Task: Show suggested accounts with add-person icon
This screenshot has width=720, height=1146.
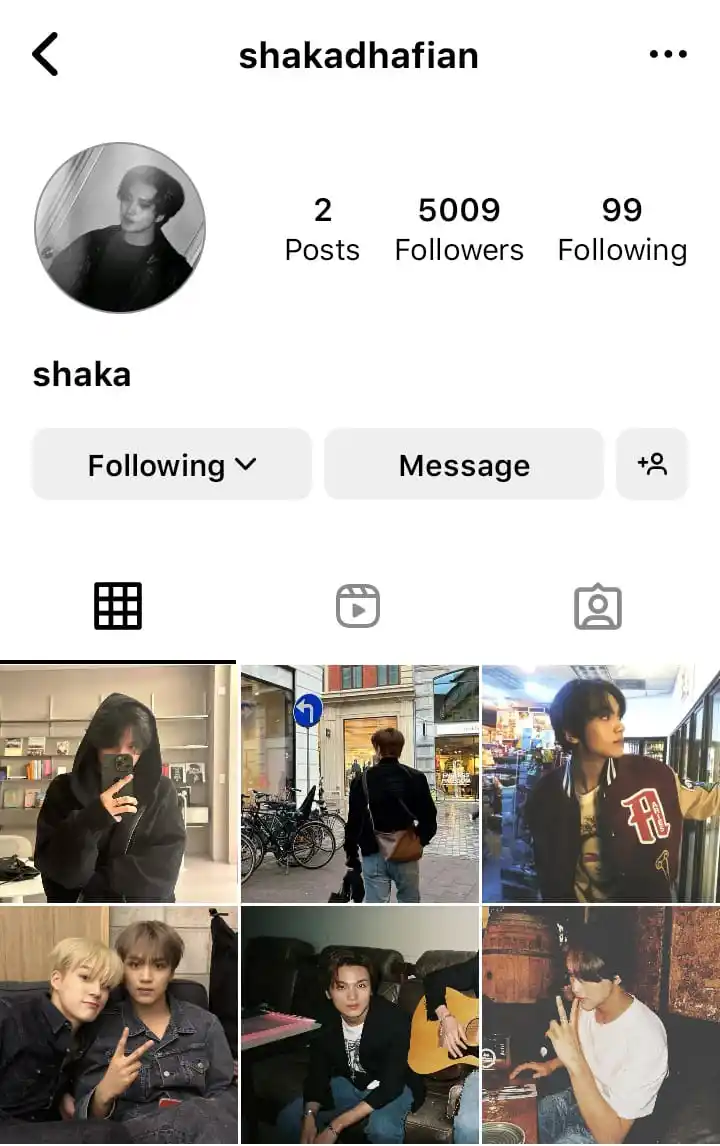Action: pyautogui.click(x=652, y=465)
